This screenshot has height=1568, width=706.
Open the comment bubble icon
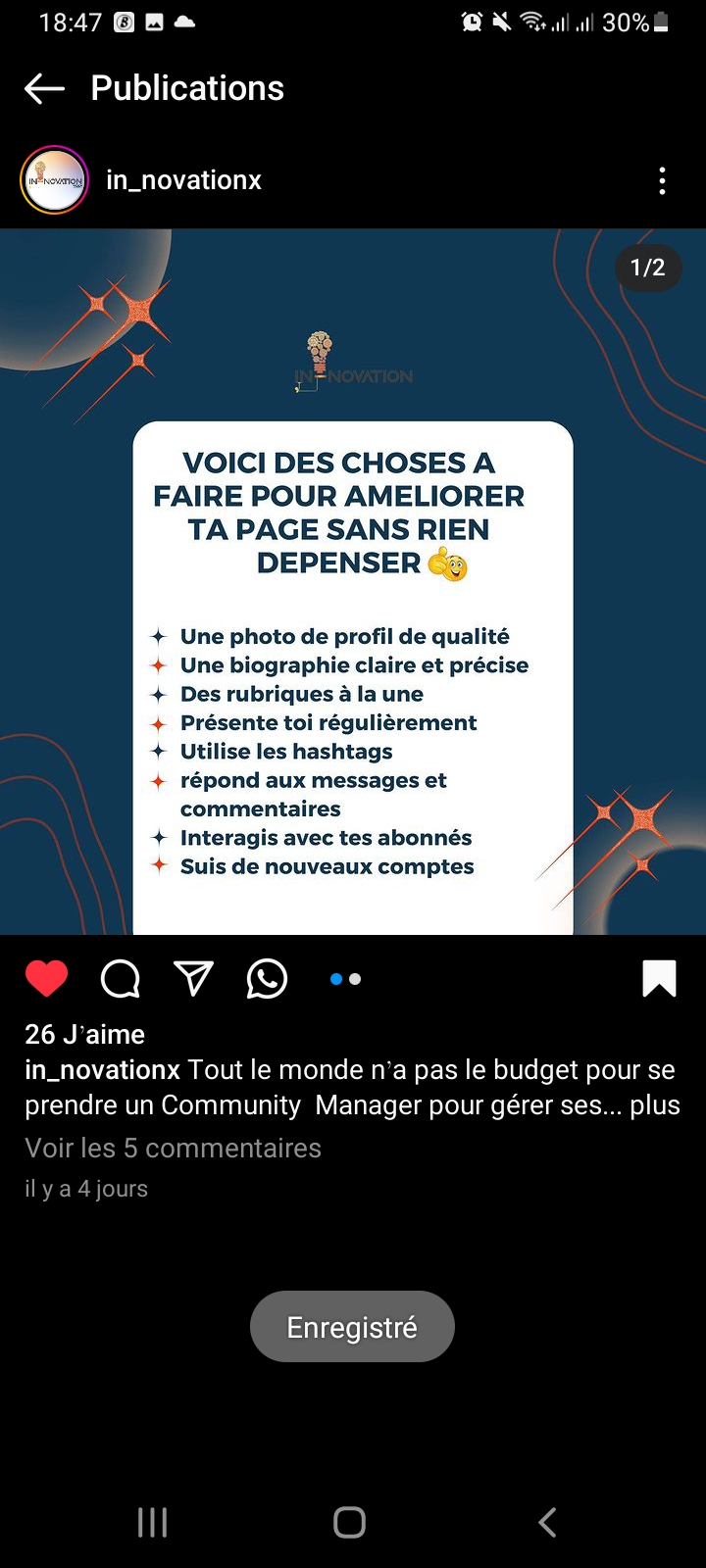[121, 978]
